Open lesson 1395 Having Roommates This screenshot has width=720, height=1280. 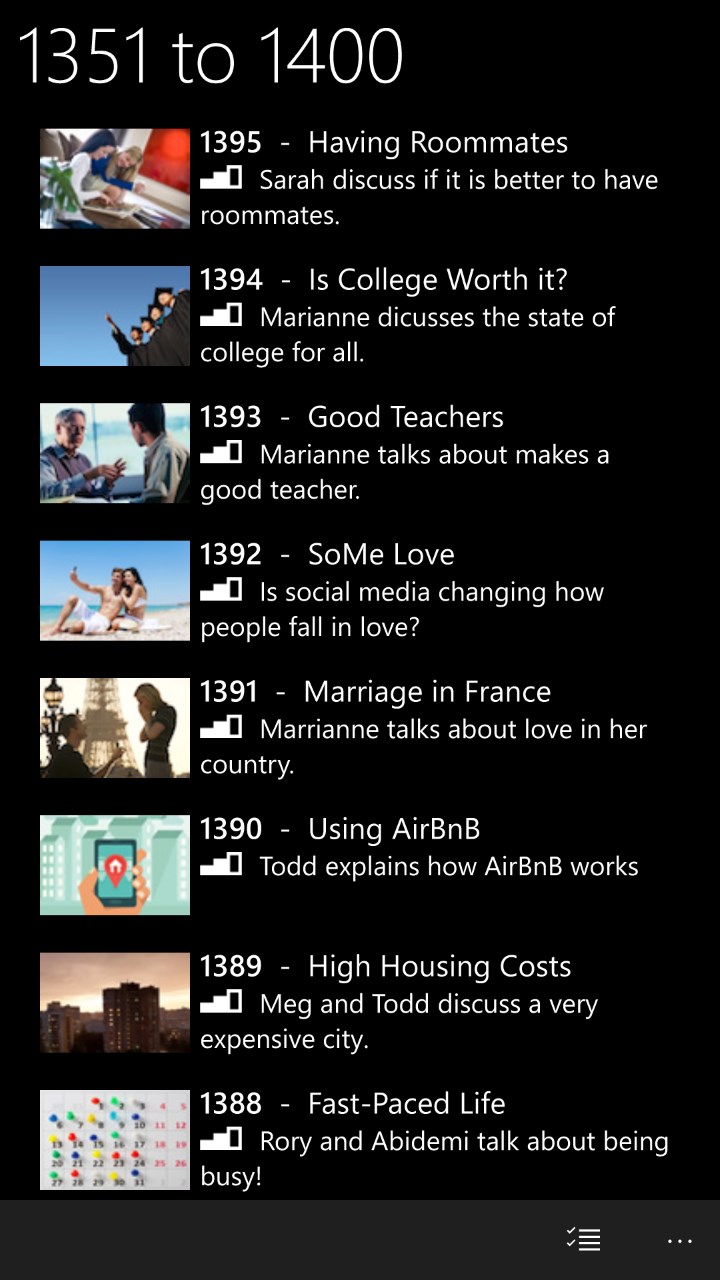coord(383,143)
